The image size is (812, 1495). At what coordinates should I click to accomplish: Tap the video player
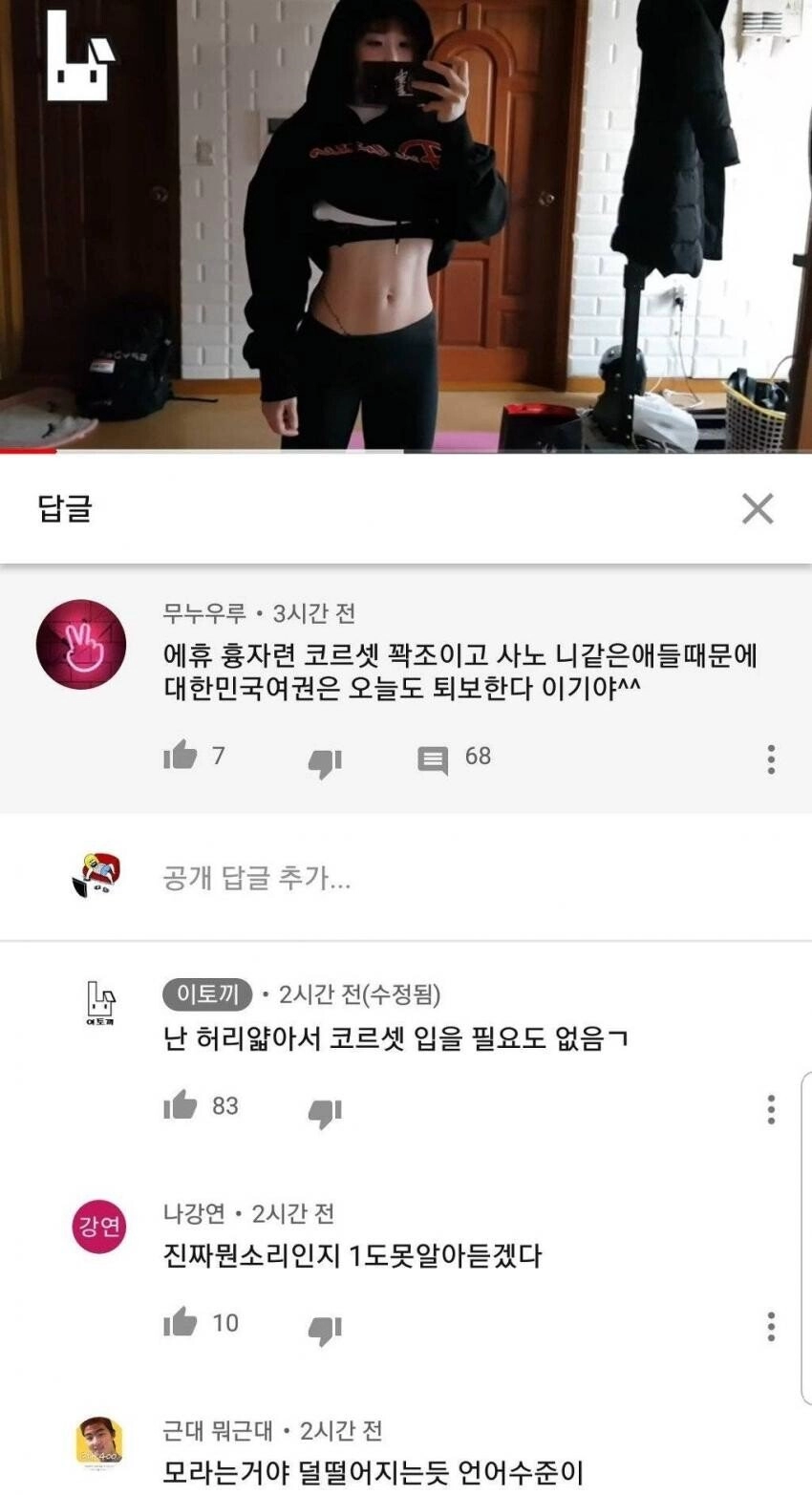(x=406, y=224)
